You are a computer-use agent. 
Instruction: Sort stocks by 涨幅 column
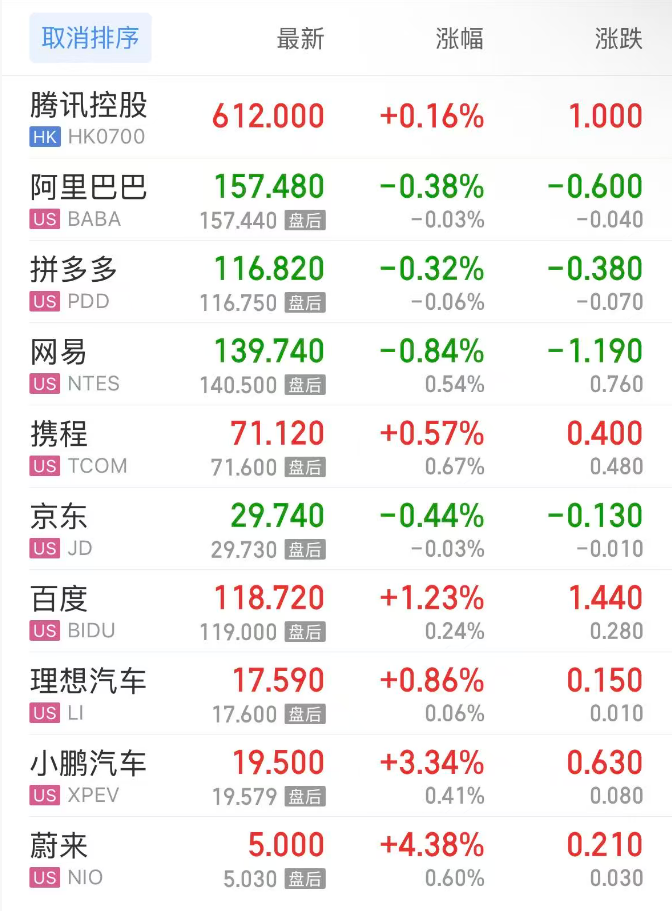click(459, 39)
